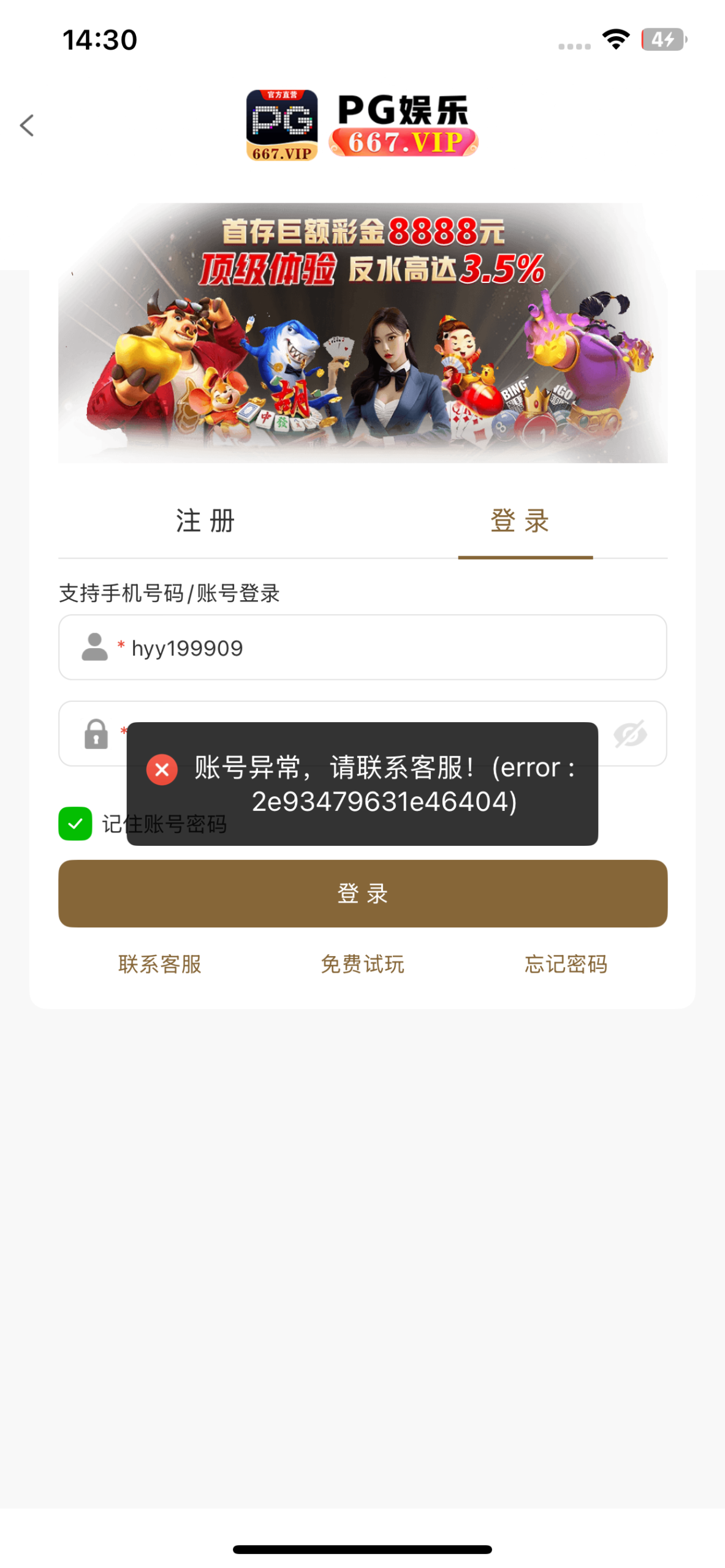The image size is (725, 1568).
Task: Click the red error X icon in toast
Action: pos(161,771)
